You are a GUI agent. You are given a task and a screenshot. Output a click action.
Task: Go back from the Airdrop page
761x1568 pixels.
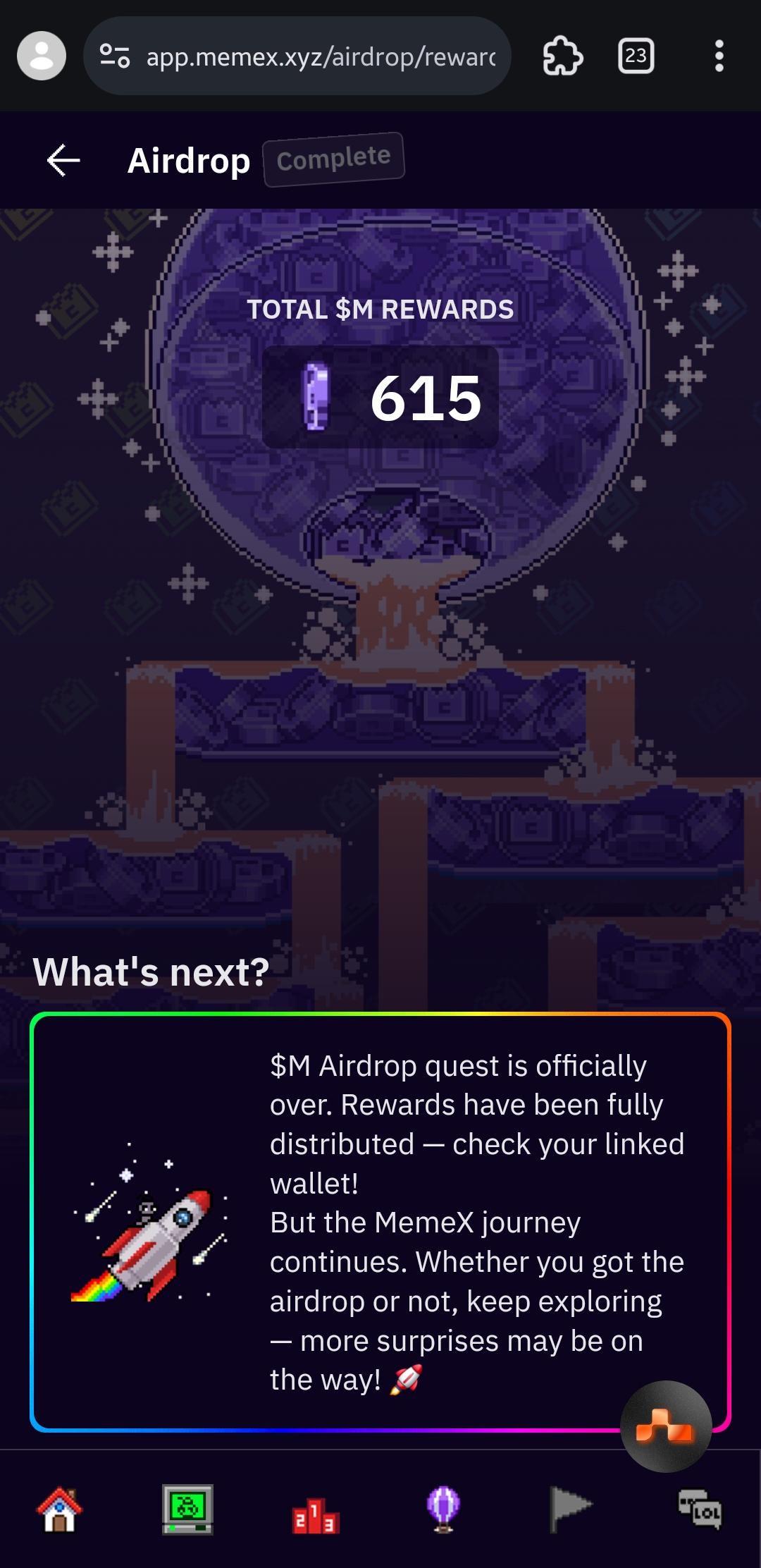coord(63,161)
